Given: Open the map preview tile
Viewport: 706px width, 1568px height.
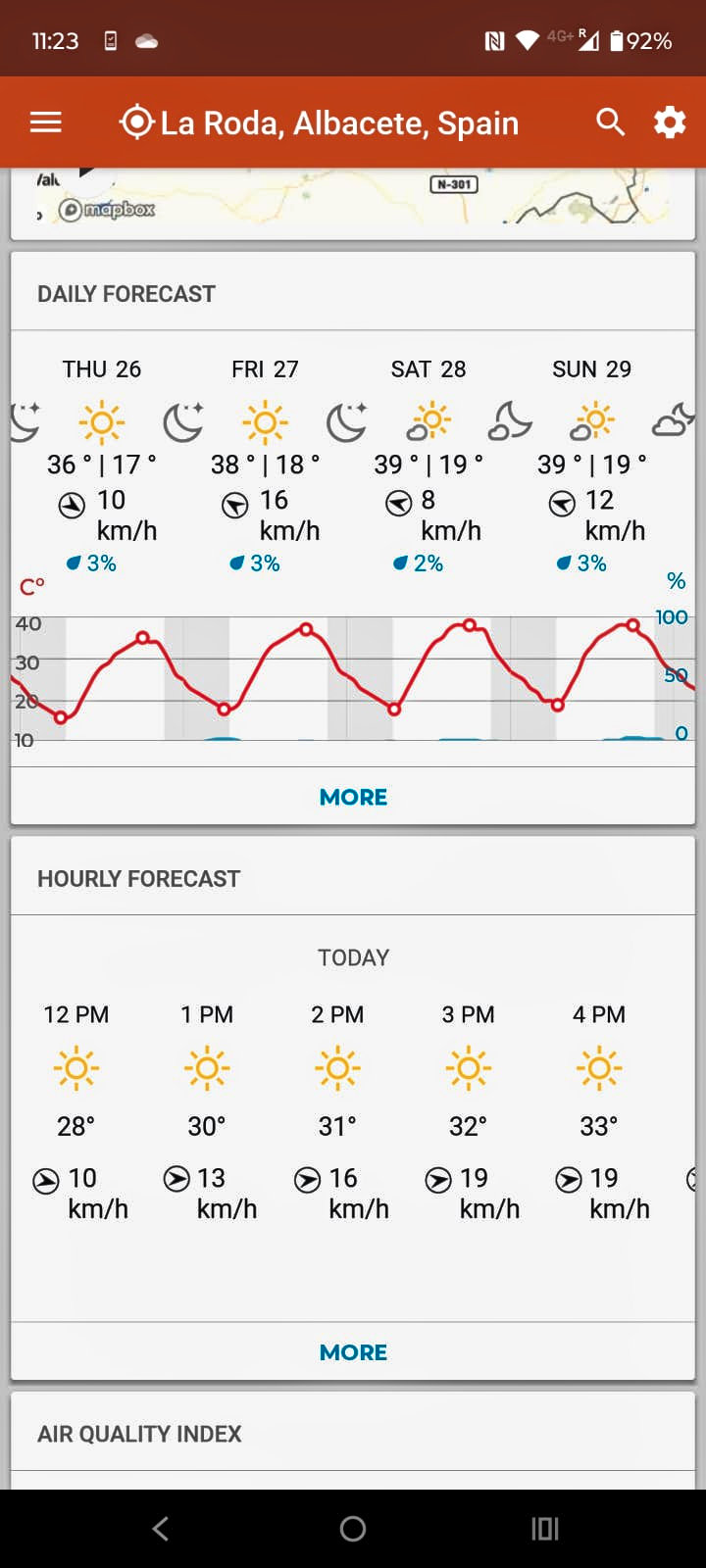Looking at the screenshot, I should point(353,201).
